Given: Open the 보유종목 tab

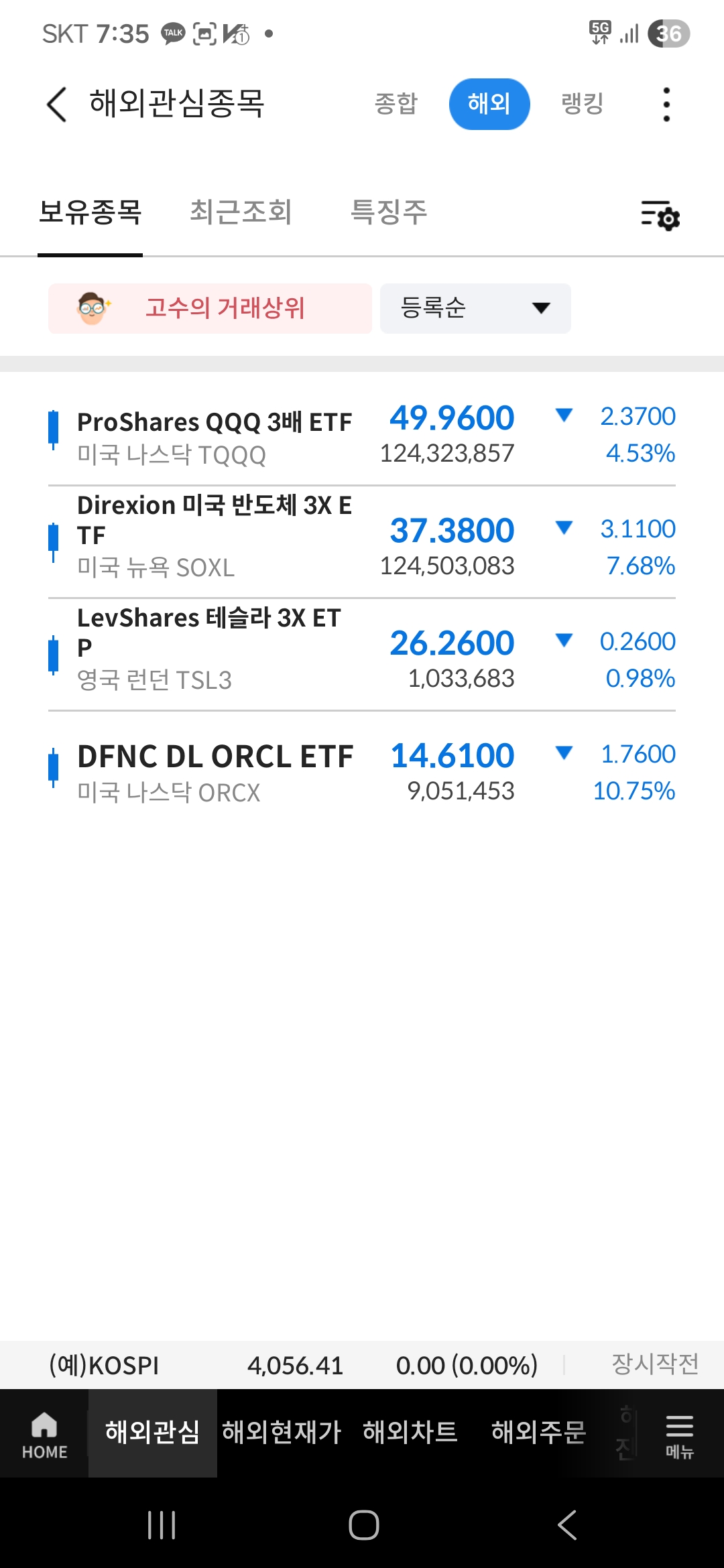Looking at the screenshot, I should pos(90,213).
